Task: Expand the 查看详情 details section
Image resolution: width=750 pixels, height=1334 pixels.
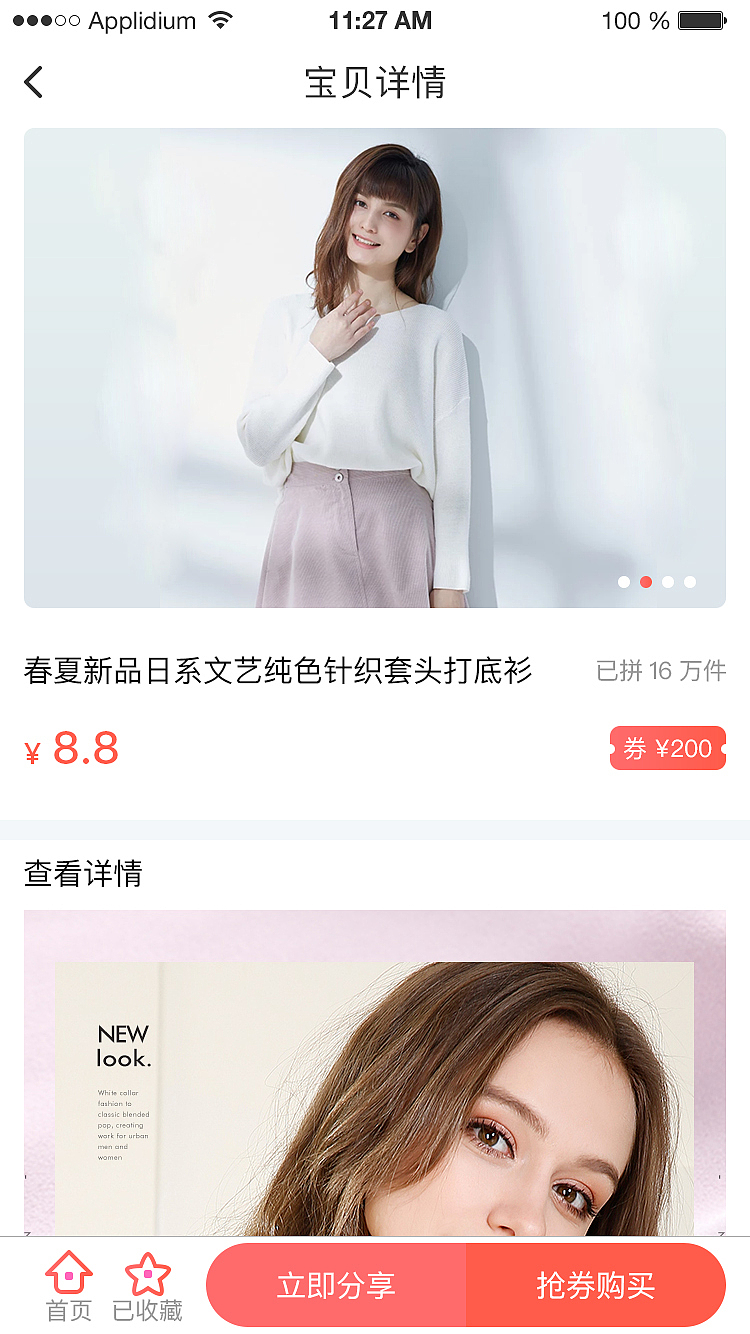Action: pyautogui.click(x=83, y=874)
